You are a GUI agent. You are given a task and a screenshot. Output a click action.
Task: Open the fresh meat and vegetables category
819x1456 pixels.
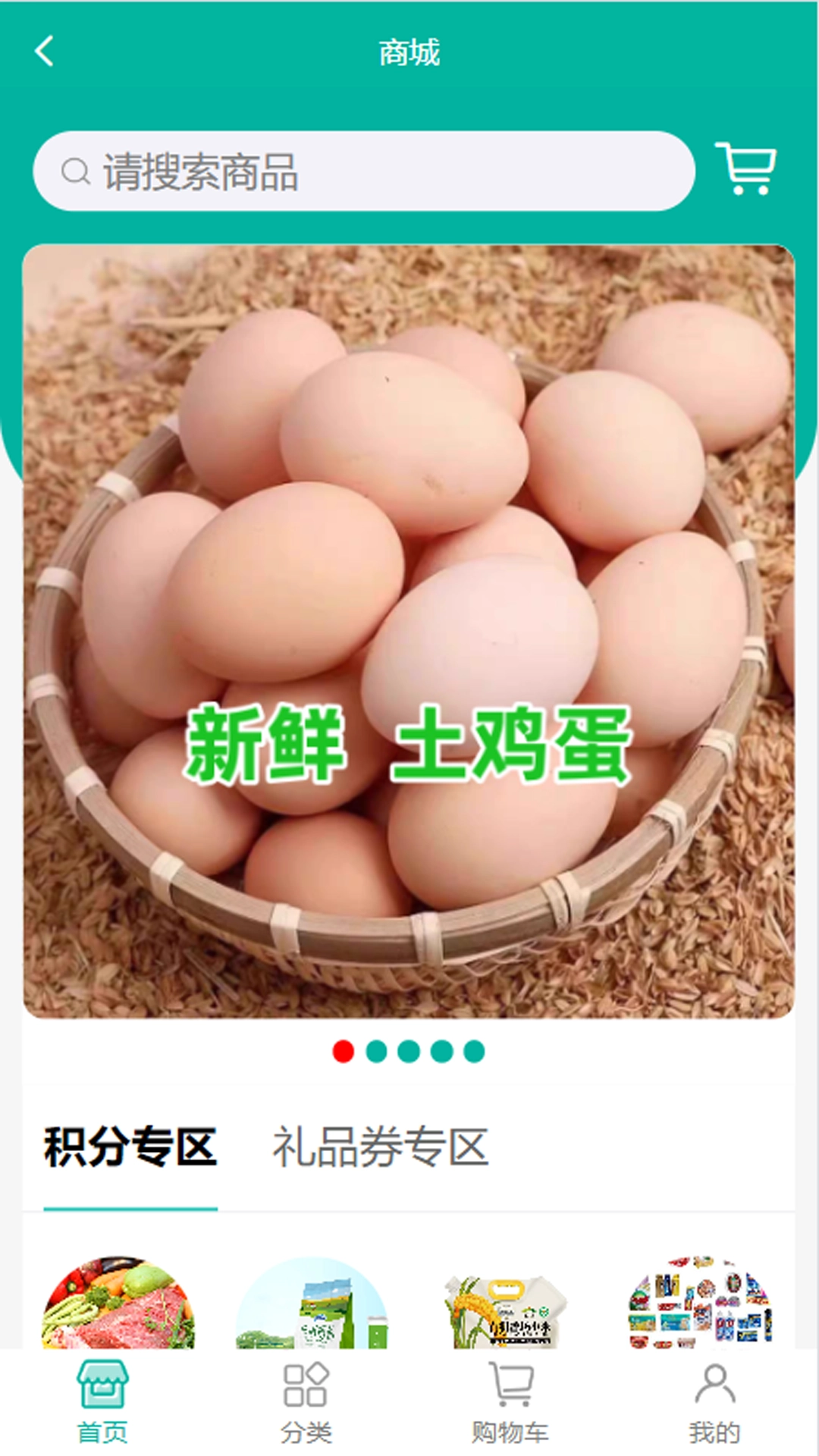118,1303
